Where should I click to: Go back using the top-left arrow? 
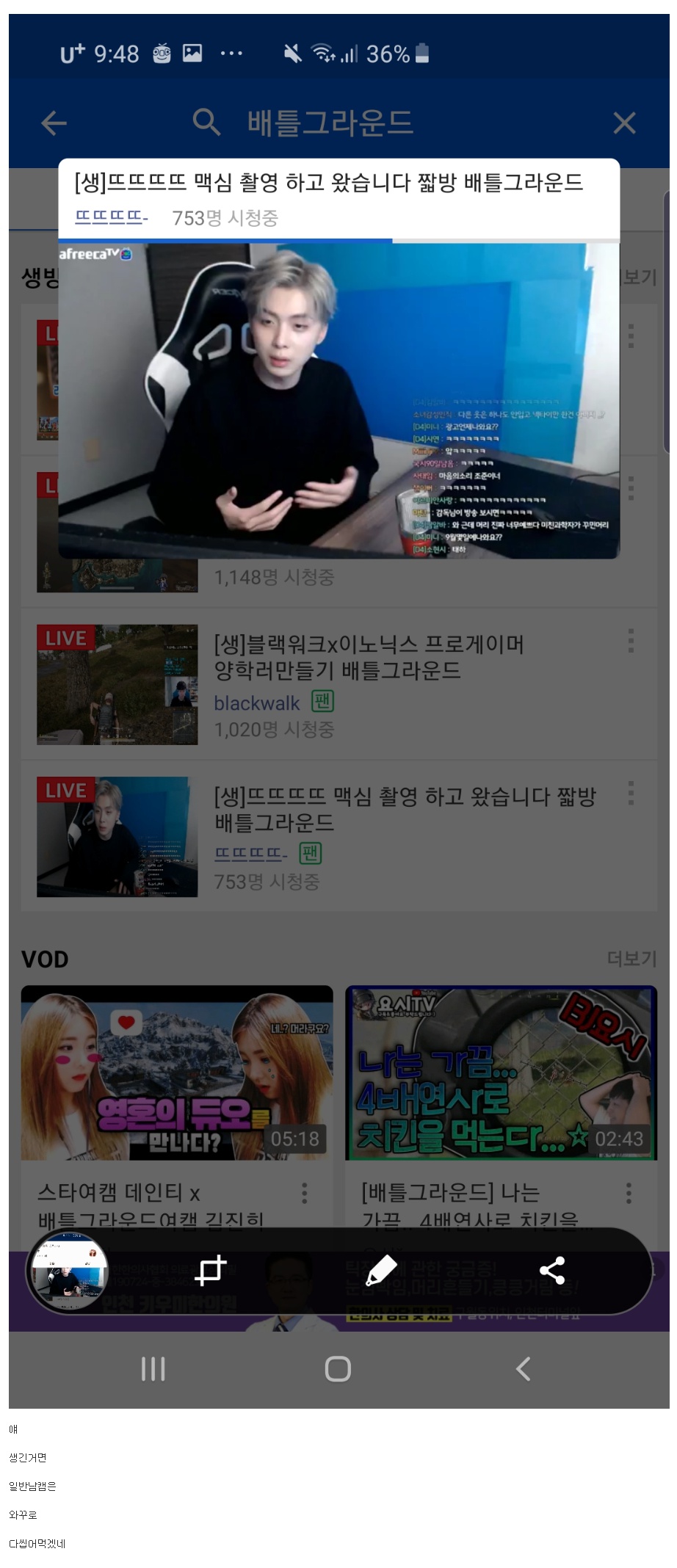[54, 123]
